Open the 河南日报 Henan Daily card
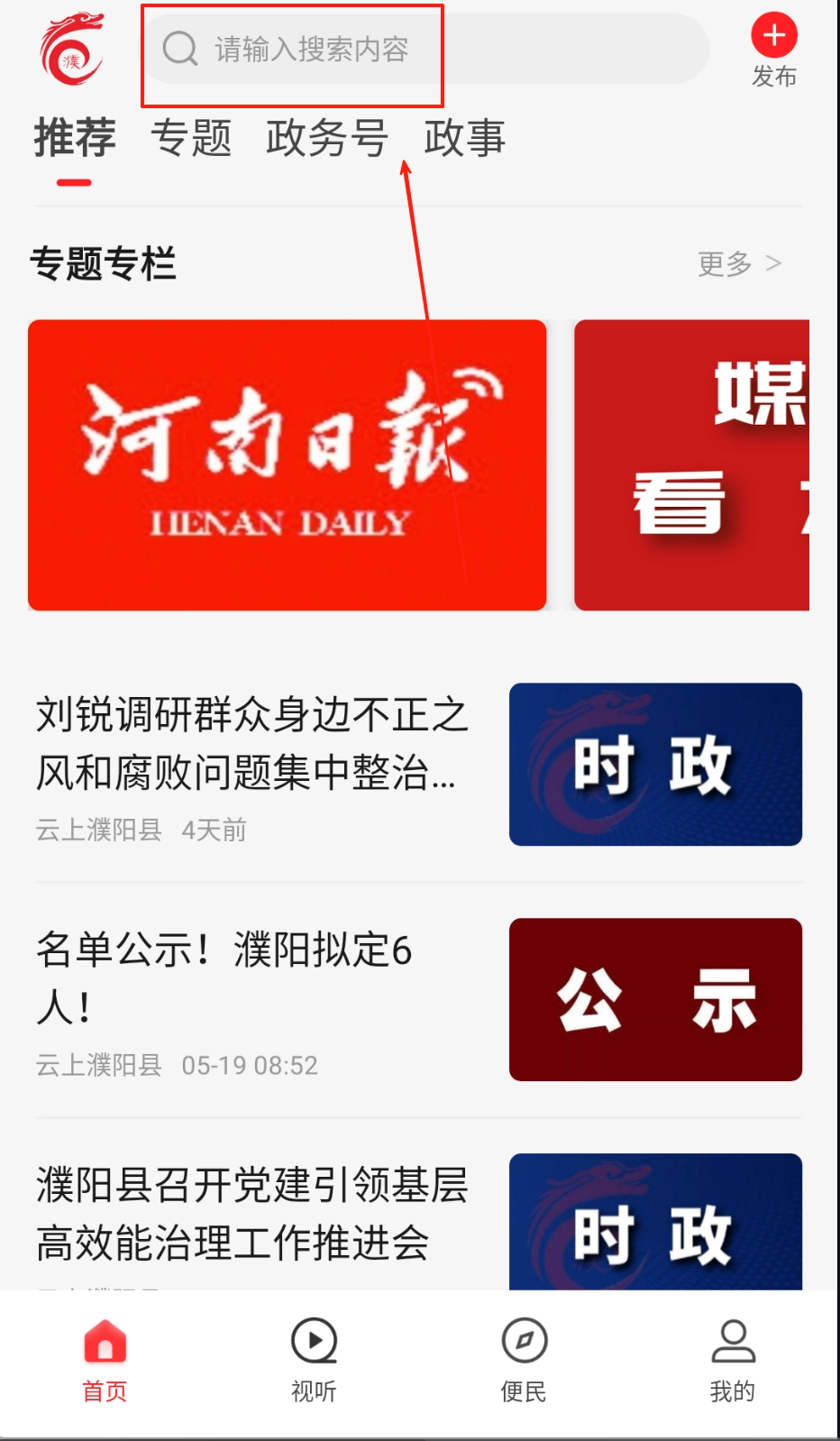 coord(288,464)
